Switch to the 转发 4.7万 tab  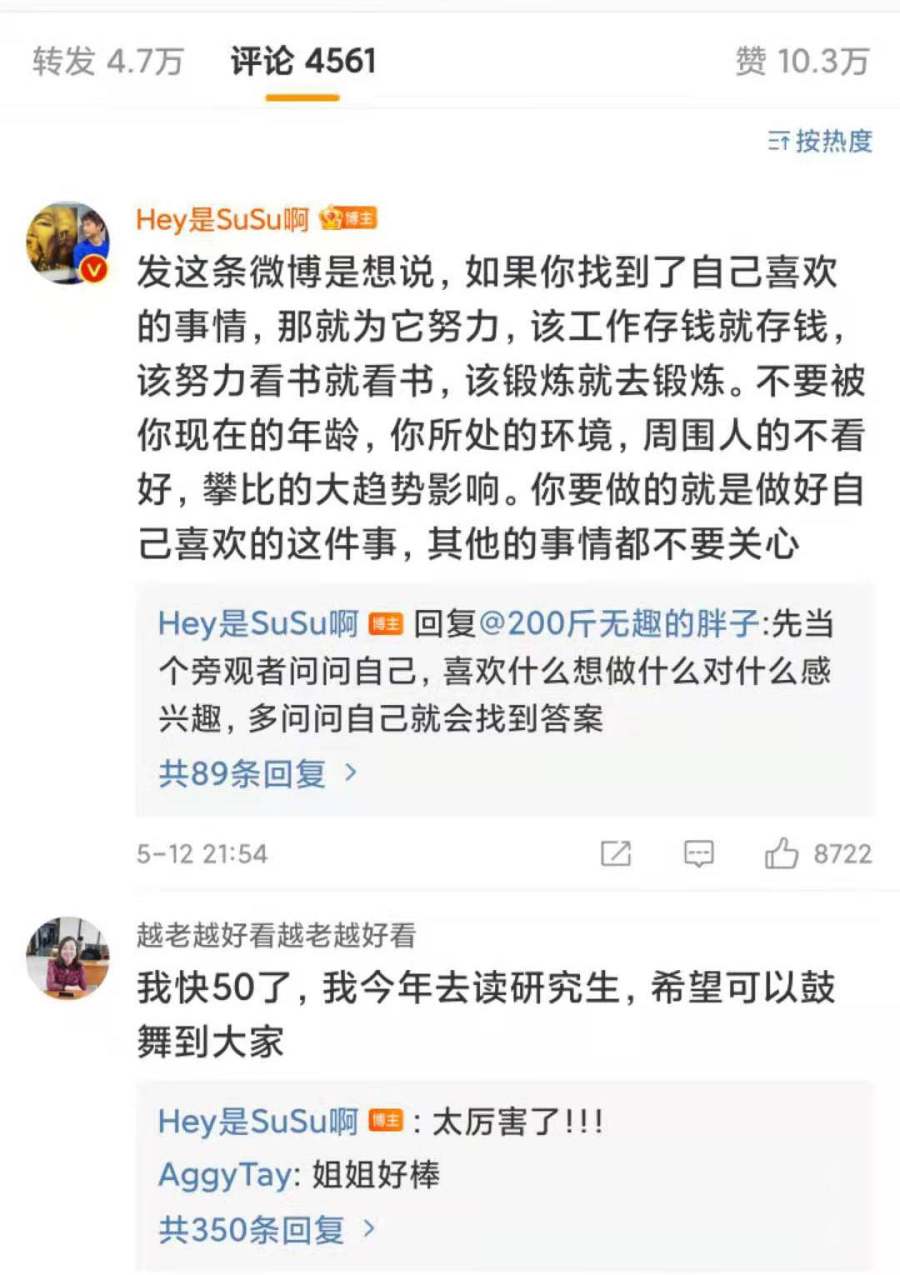click(108, 62)
